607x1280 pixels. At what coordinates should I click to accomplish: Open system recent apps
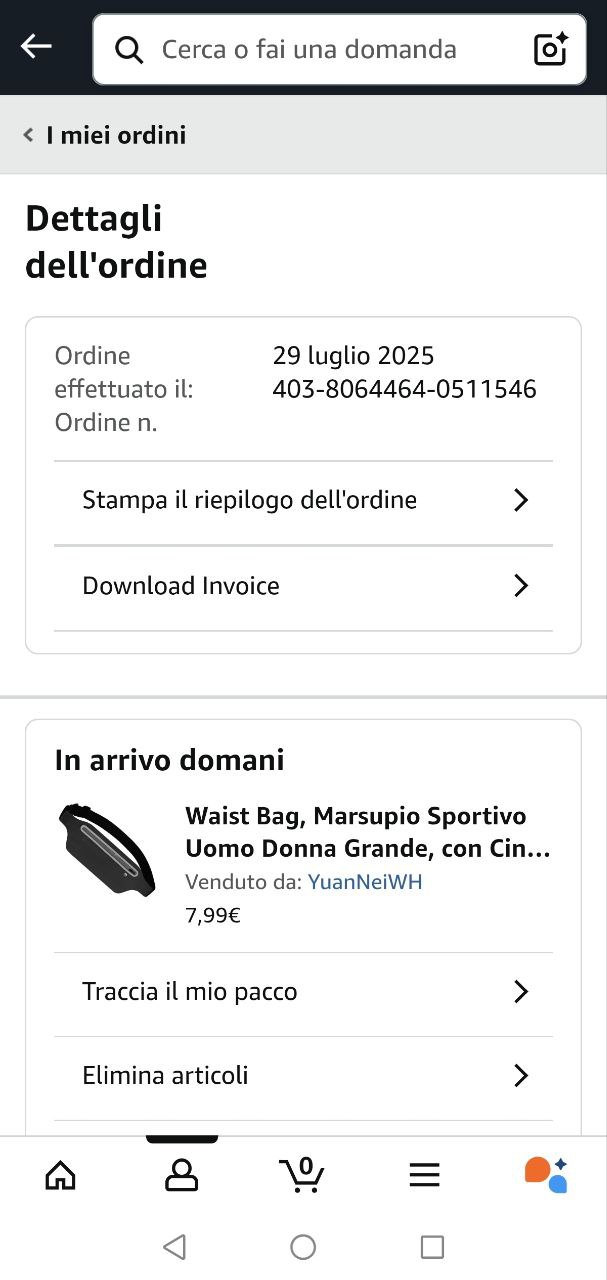point(432,1247)
